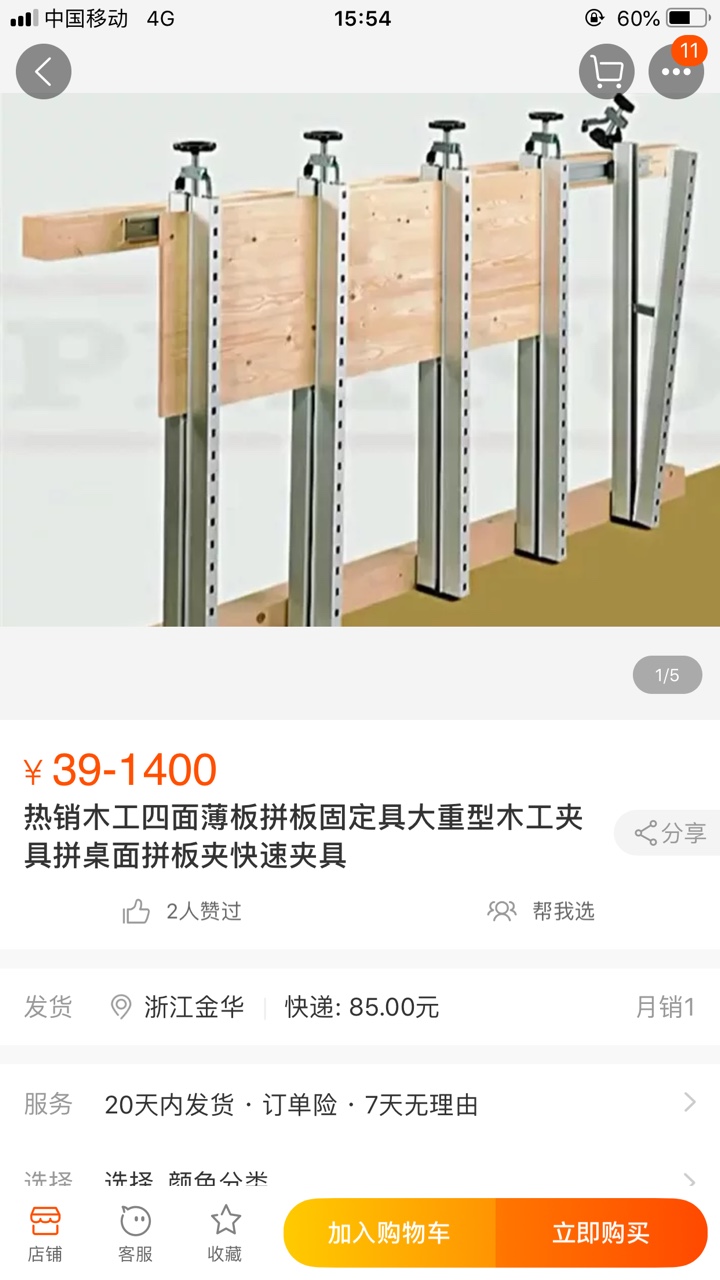The height and width of the screenshot is (1280, 720).
Task: Open the 选择 颜色分类 options row
Action: [x=360, y=1180]
